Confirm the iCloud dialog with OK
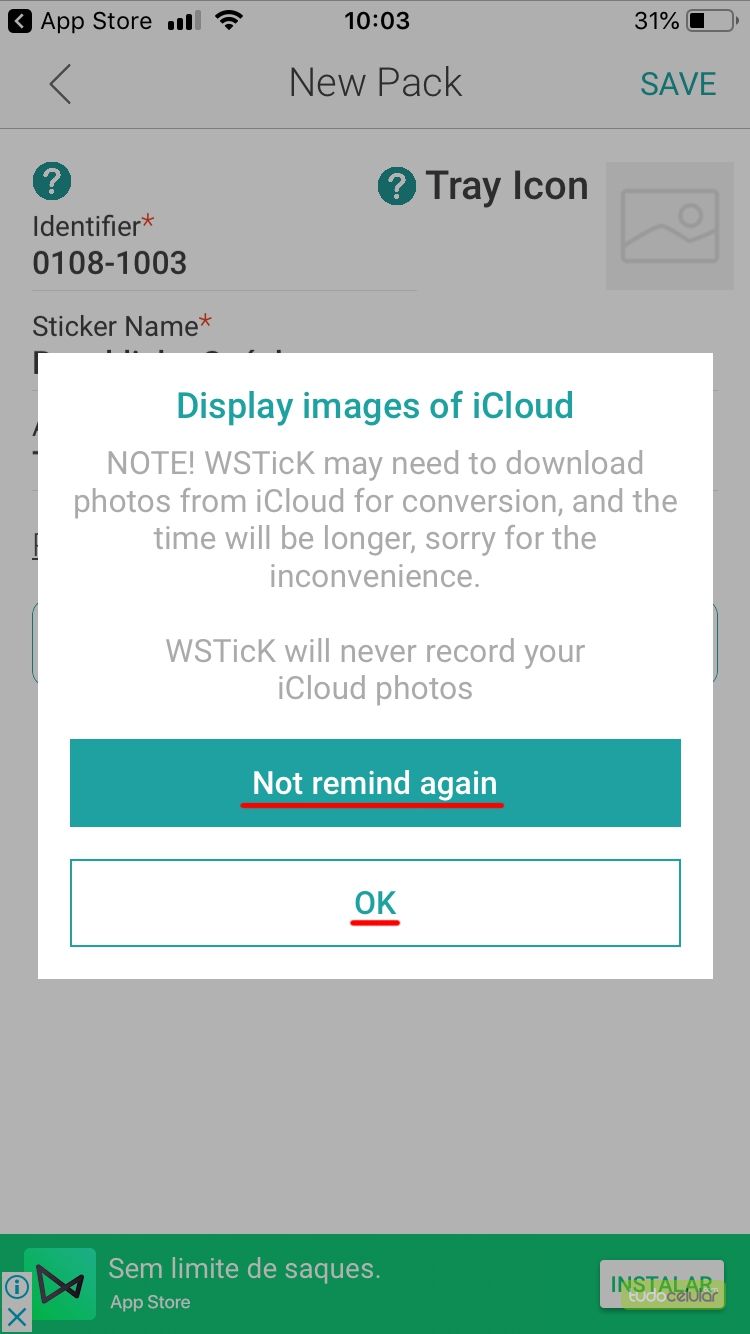750x1334 pixels. (375, 903)
